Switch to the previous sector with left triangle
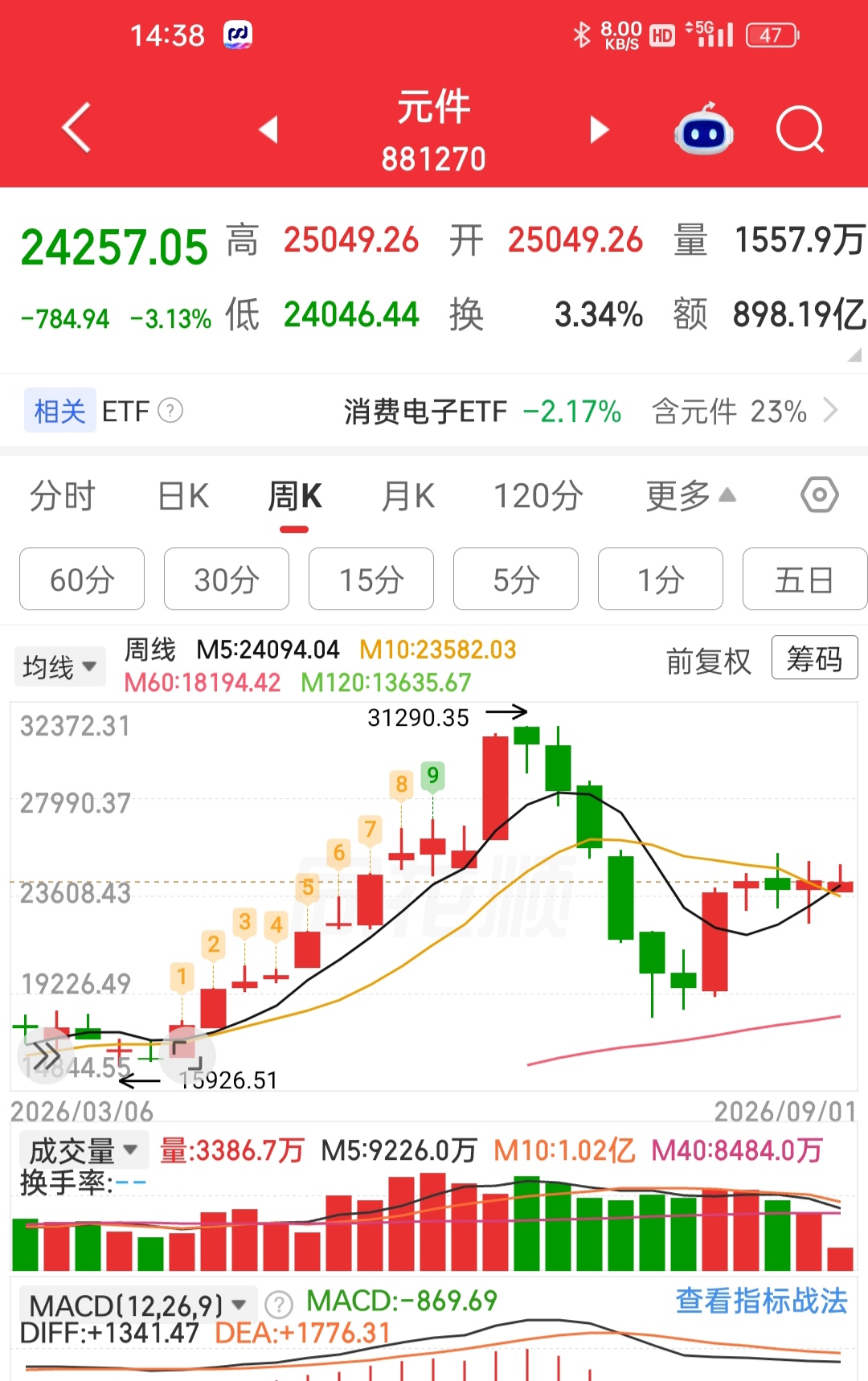Image resolution: width=868 pixels, height=1381 pixels. point(268,129)
